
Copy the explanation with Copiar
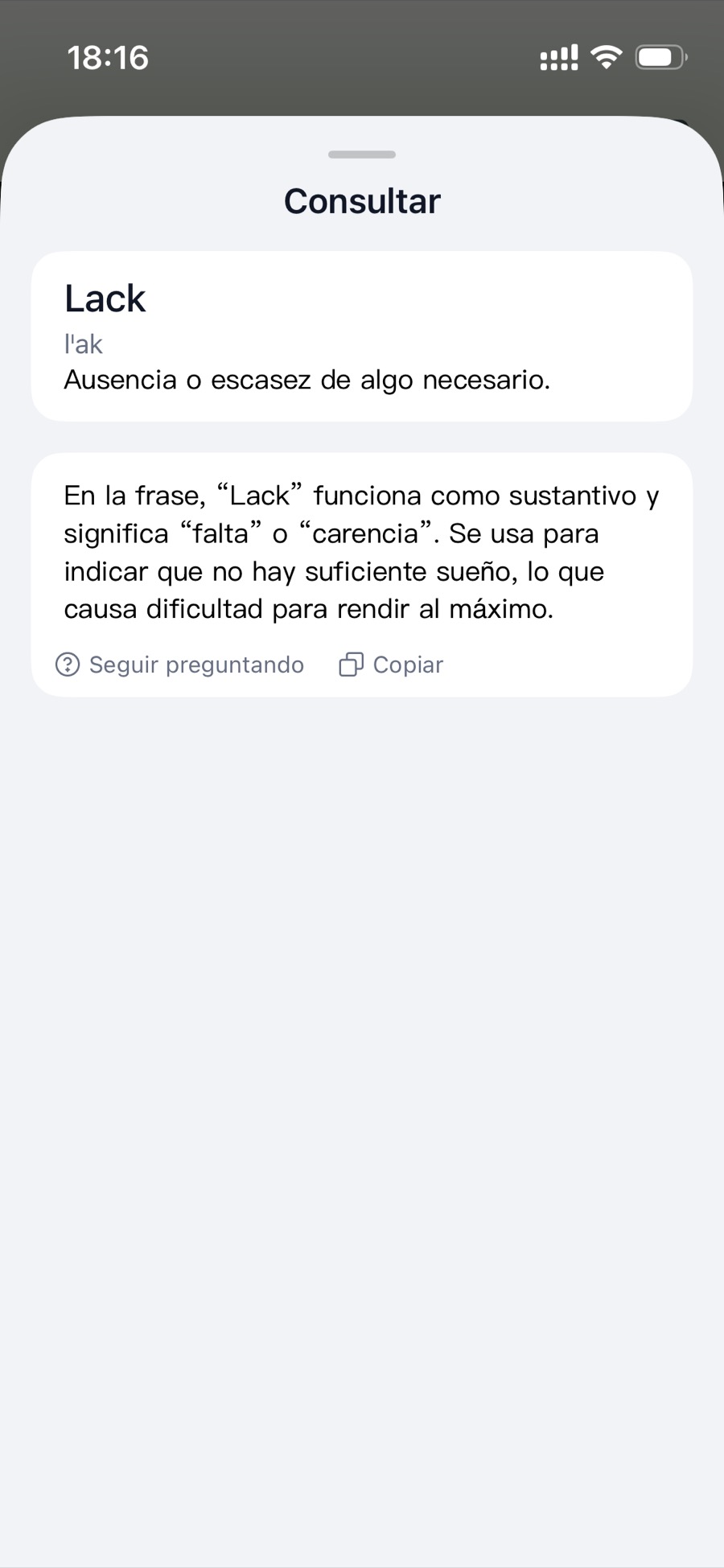tap(392, 665)
